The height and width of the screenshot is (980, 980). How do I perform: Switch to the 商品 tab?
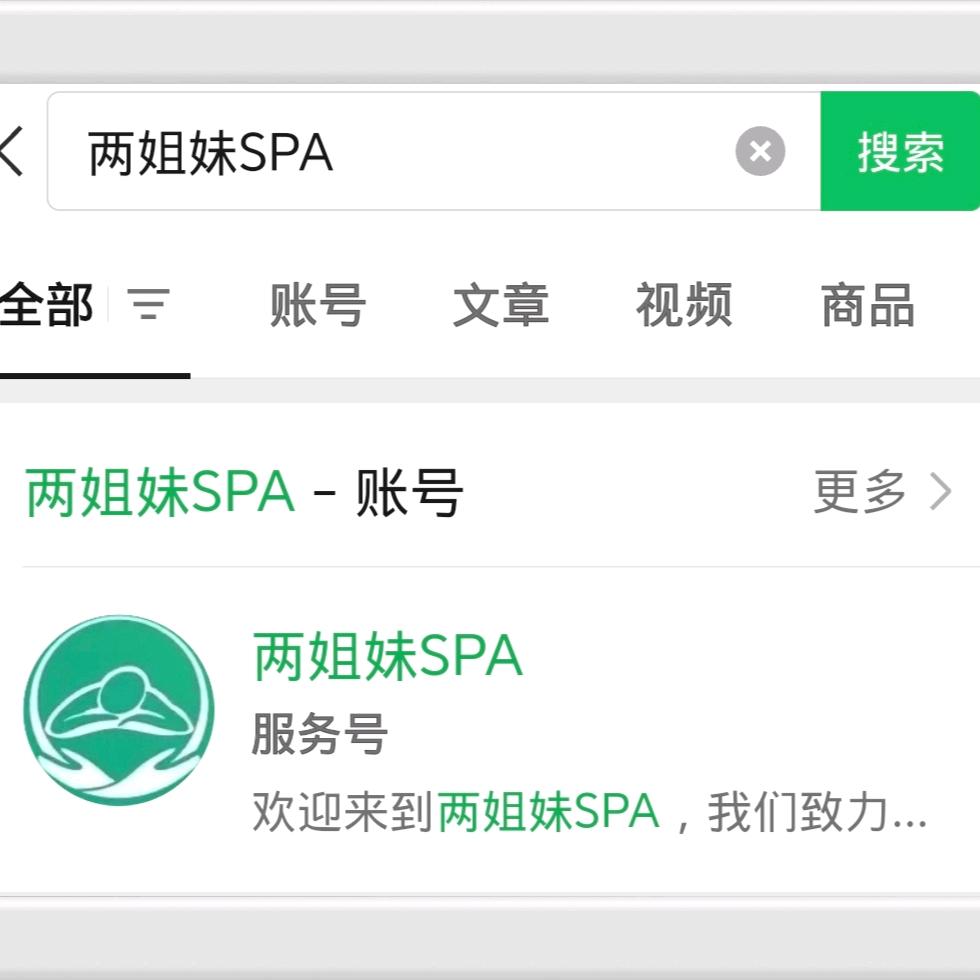(868, 304)
